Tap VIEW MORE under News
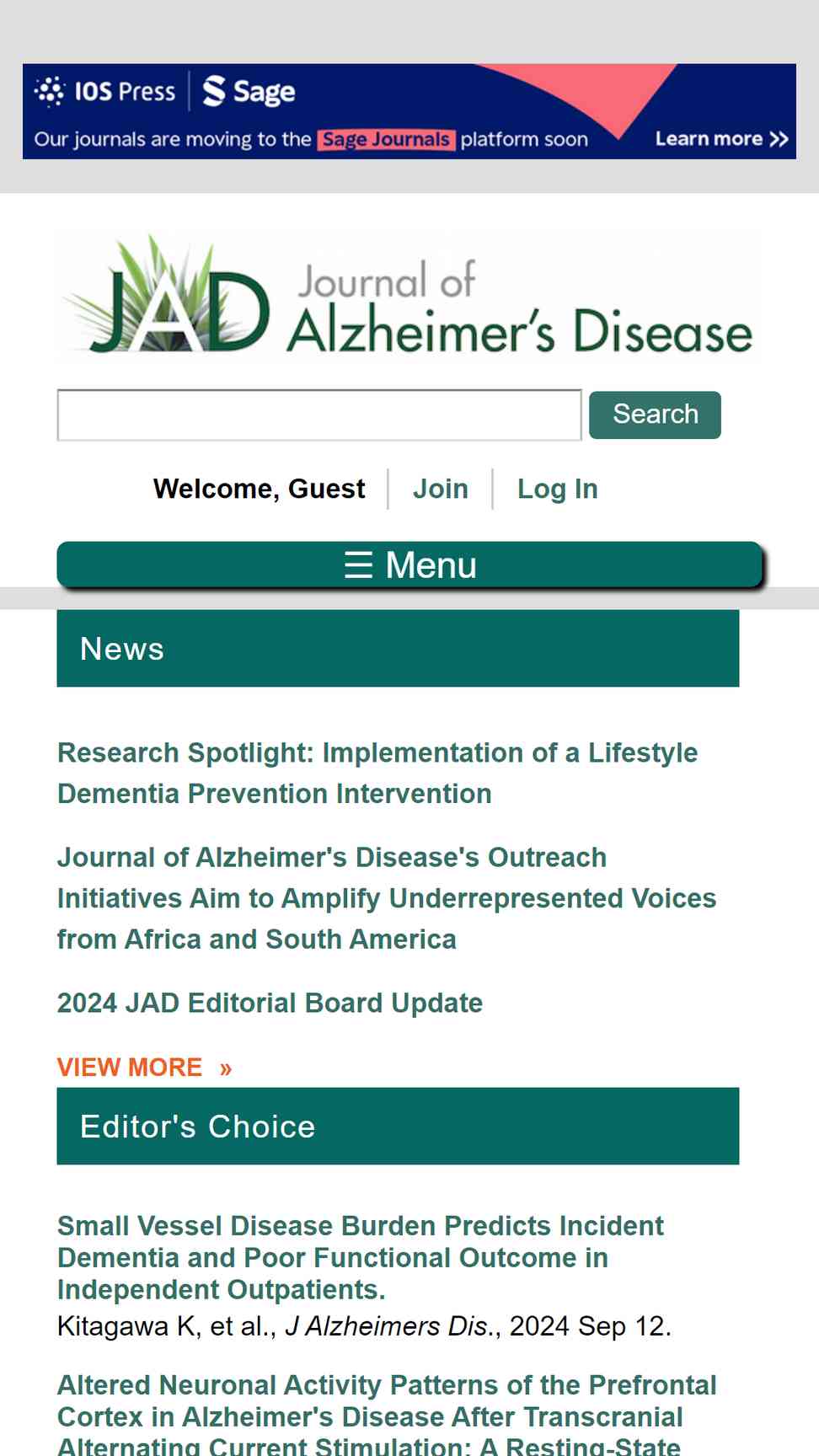Image resolution: width=819 pixels, height=1456 pixels. [144, 1067]
